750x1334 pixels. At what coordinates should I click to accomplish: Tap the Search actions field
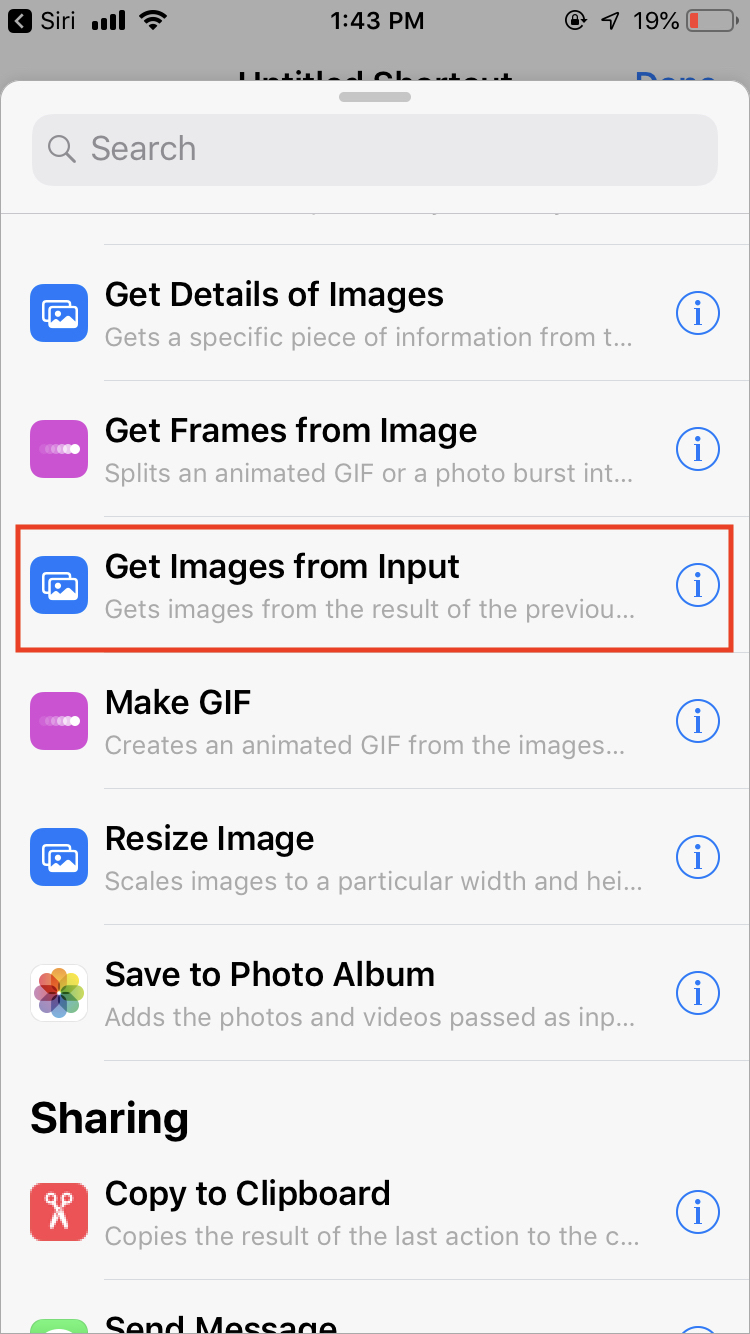click(374, 150)
